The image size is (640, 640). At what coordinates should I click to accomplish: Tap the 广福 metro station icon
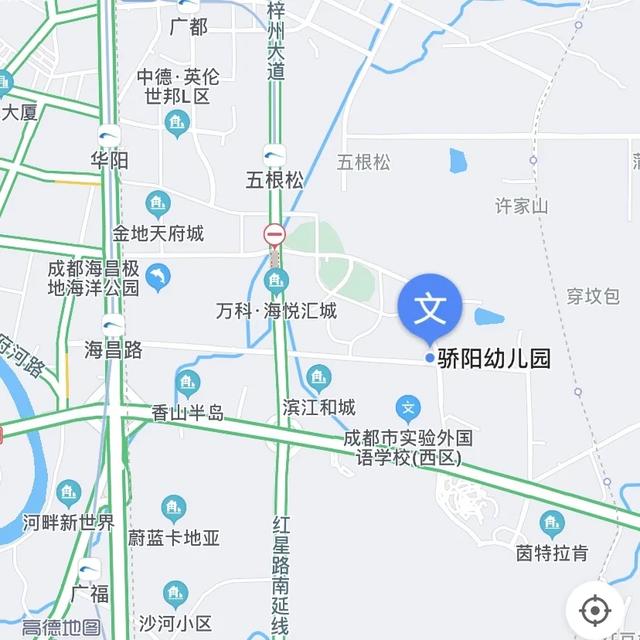pyautogui.click(x=90, y=568)
